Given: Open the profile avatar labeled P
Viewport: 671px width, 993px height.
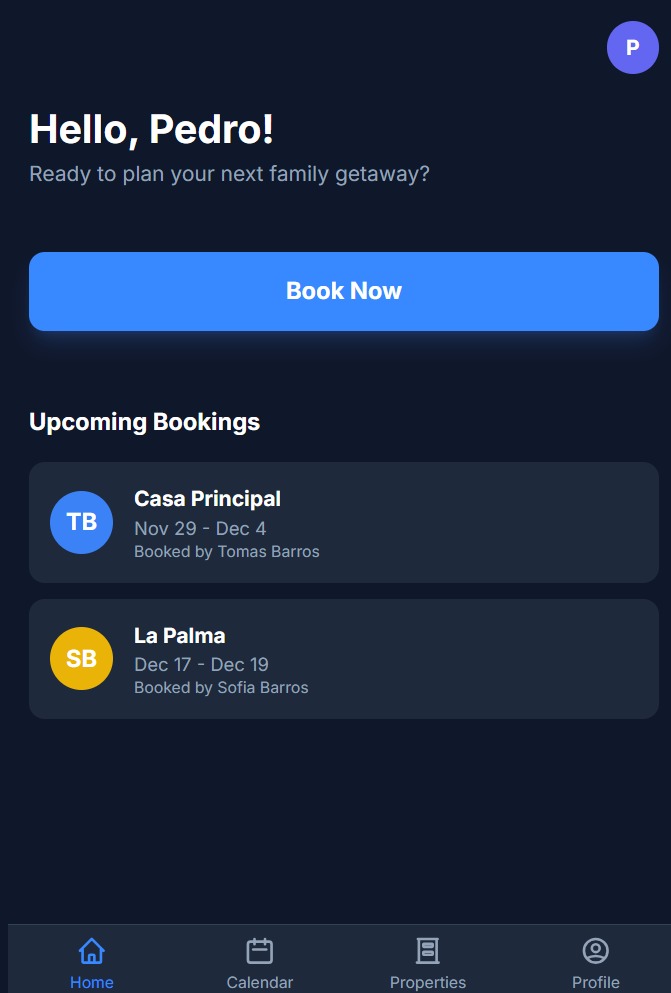Looking at the screenshot, I should tap(632, 47).
